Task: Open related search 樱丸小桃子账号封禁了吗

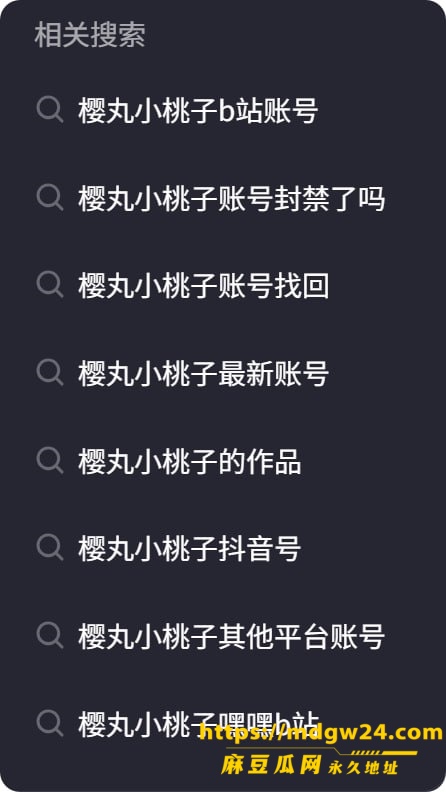Action: (x=231, y=198)
